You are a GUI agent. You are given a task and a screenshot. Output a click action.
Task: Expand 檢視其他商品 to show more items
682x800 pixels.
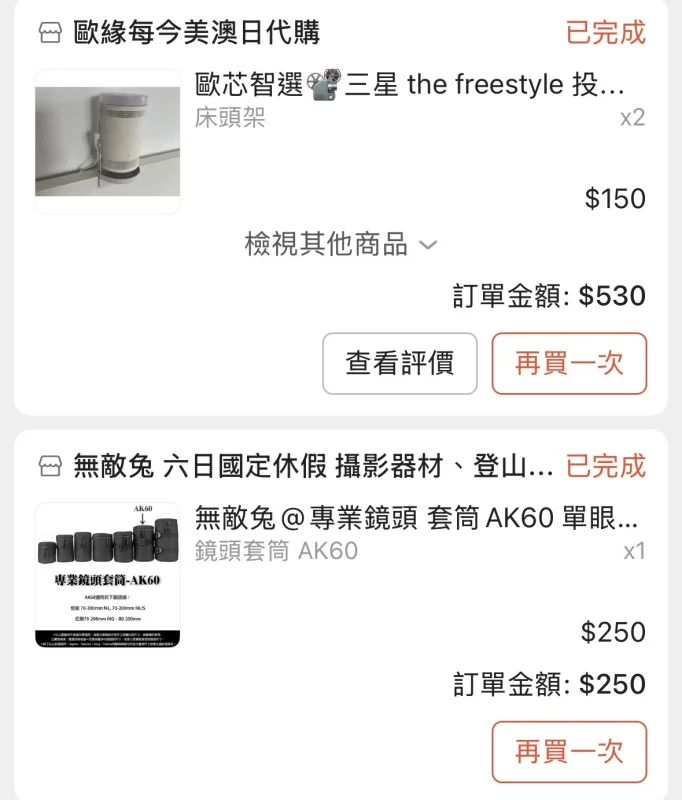tap(341, 244)
